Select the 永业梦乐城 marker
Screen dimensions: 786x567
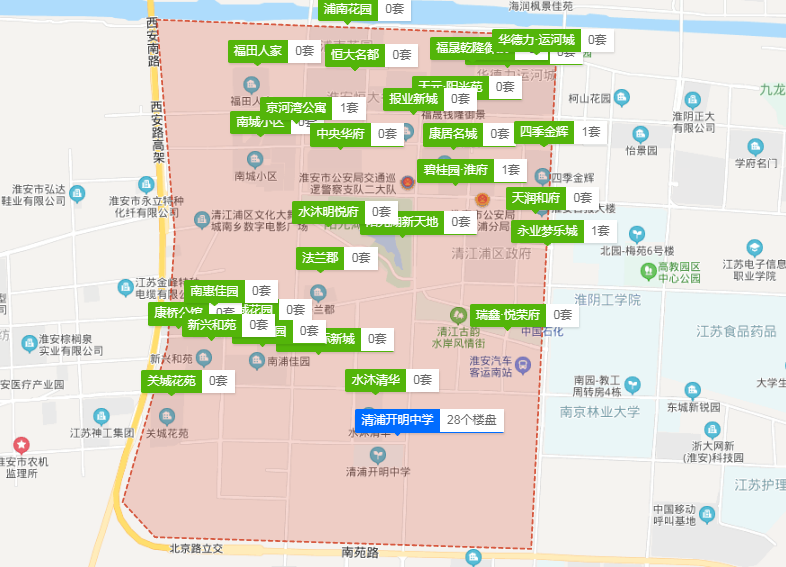547,231
